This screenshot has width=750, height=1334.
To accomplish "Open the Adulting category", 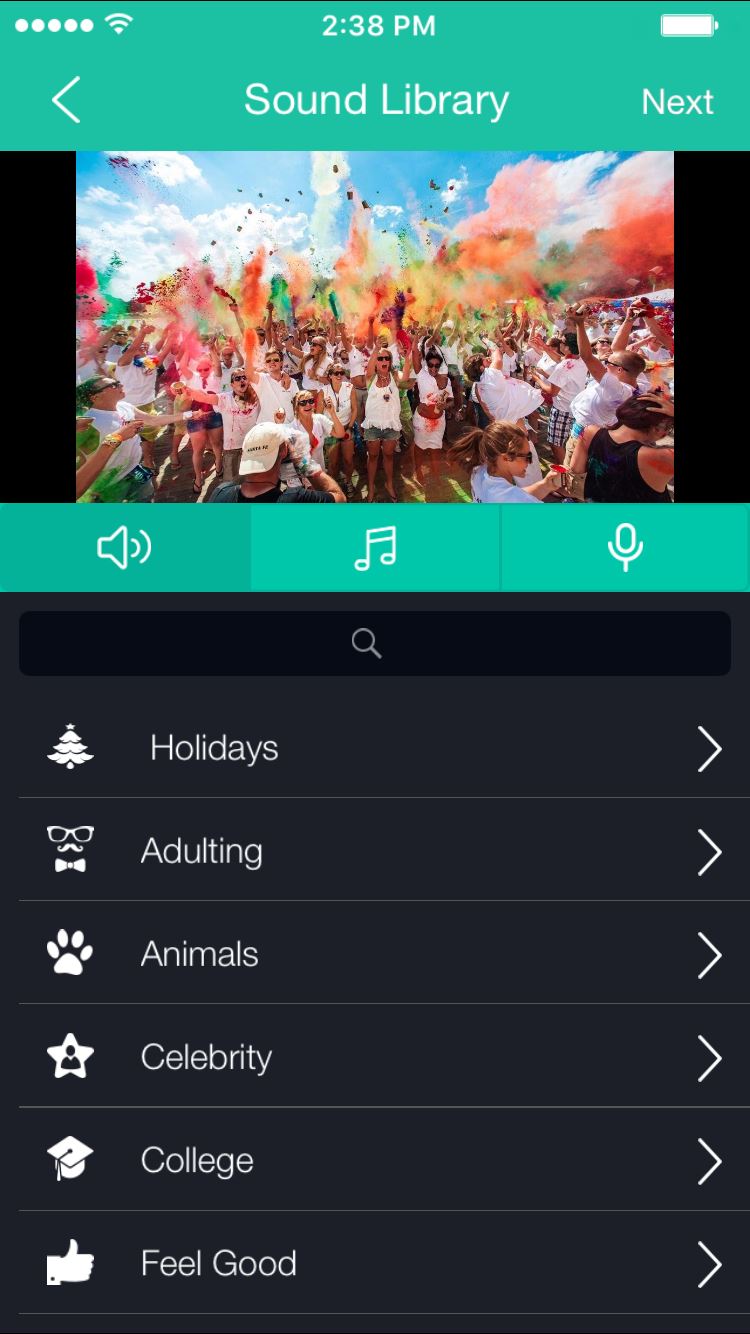I will tap(375, 851).
